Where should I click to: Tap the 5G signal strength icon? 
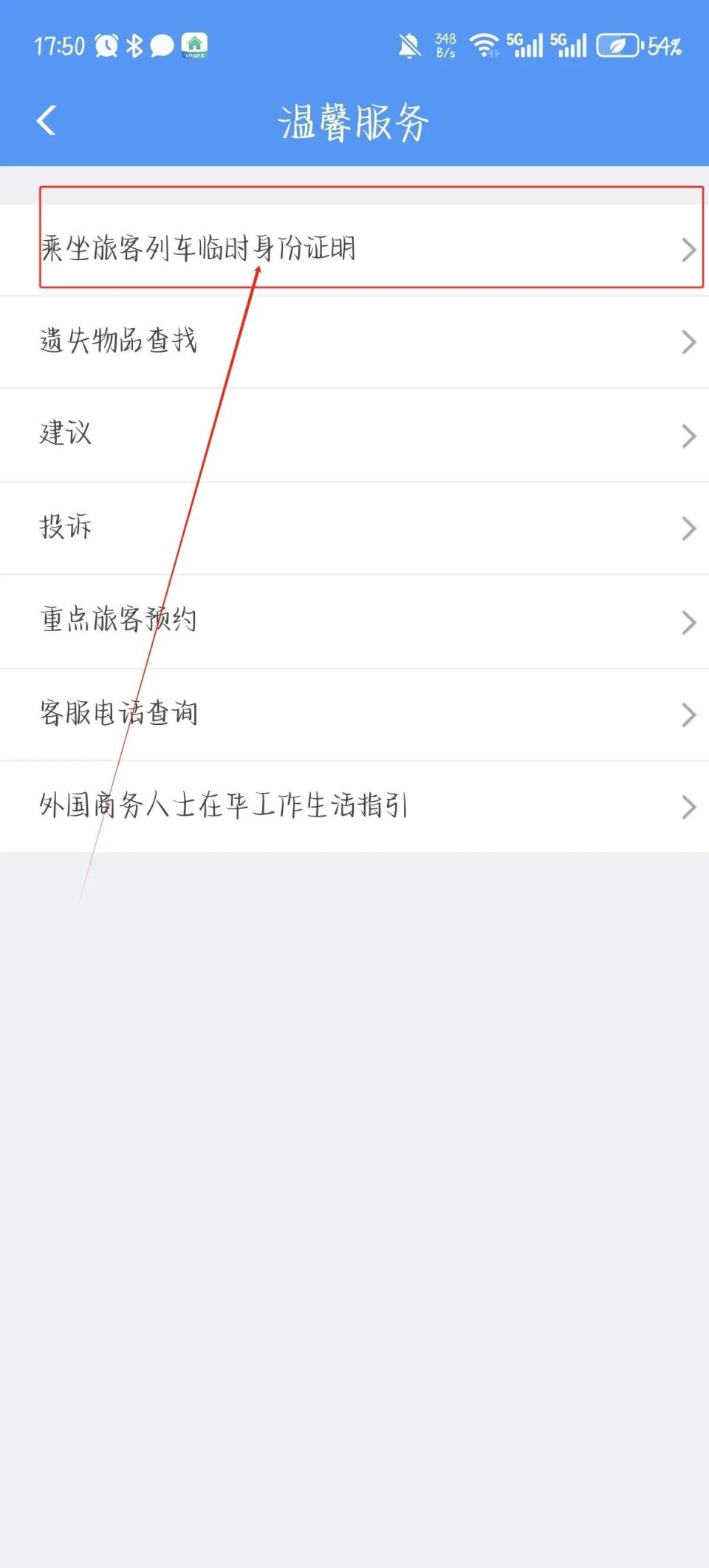coord(526,45)
